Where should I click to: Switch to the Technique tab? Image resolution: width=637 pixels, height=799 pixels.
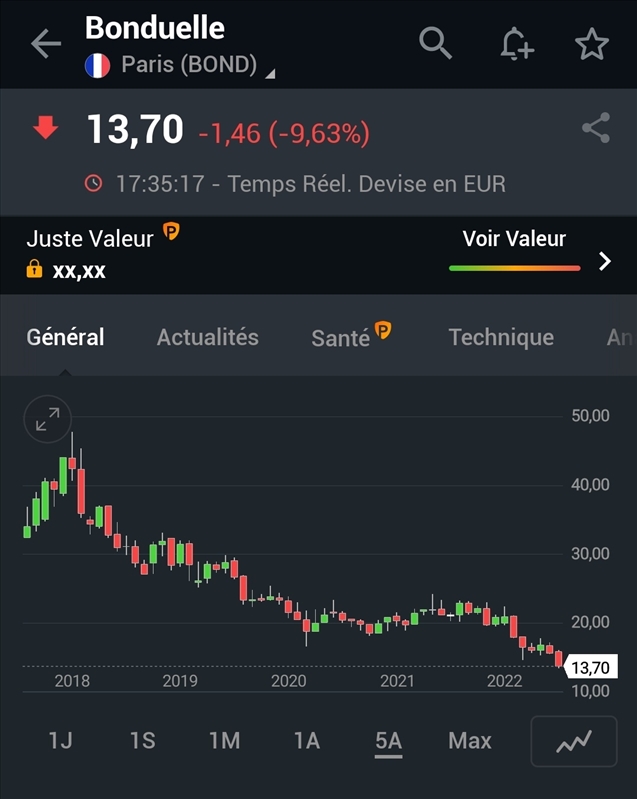[x=501, y=337]
